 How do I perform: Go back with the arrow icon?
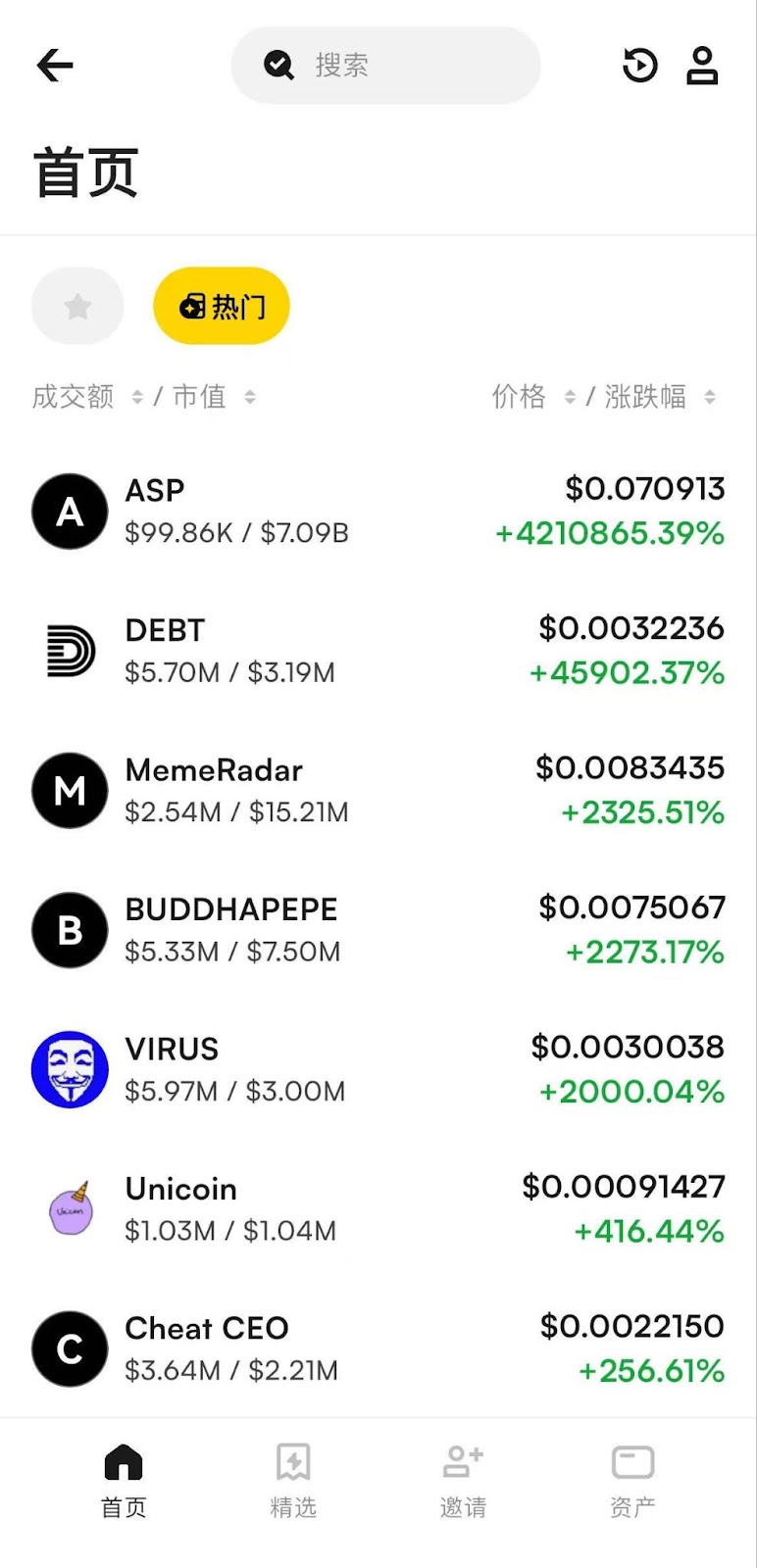(55, 66)
